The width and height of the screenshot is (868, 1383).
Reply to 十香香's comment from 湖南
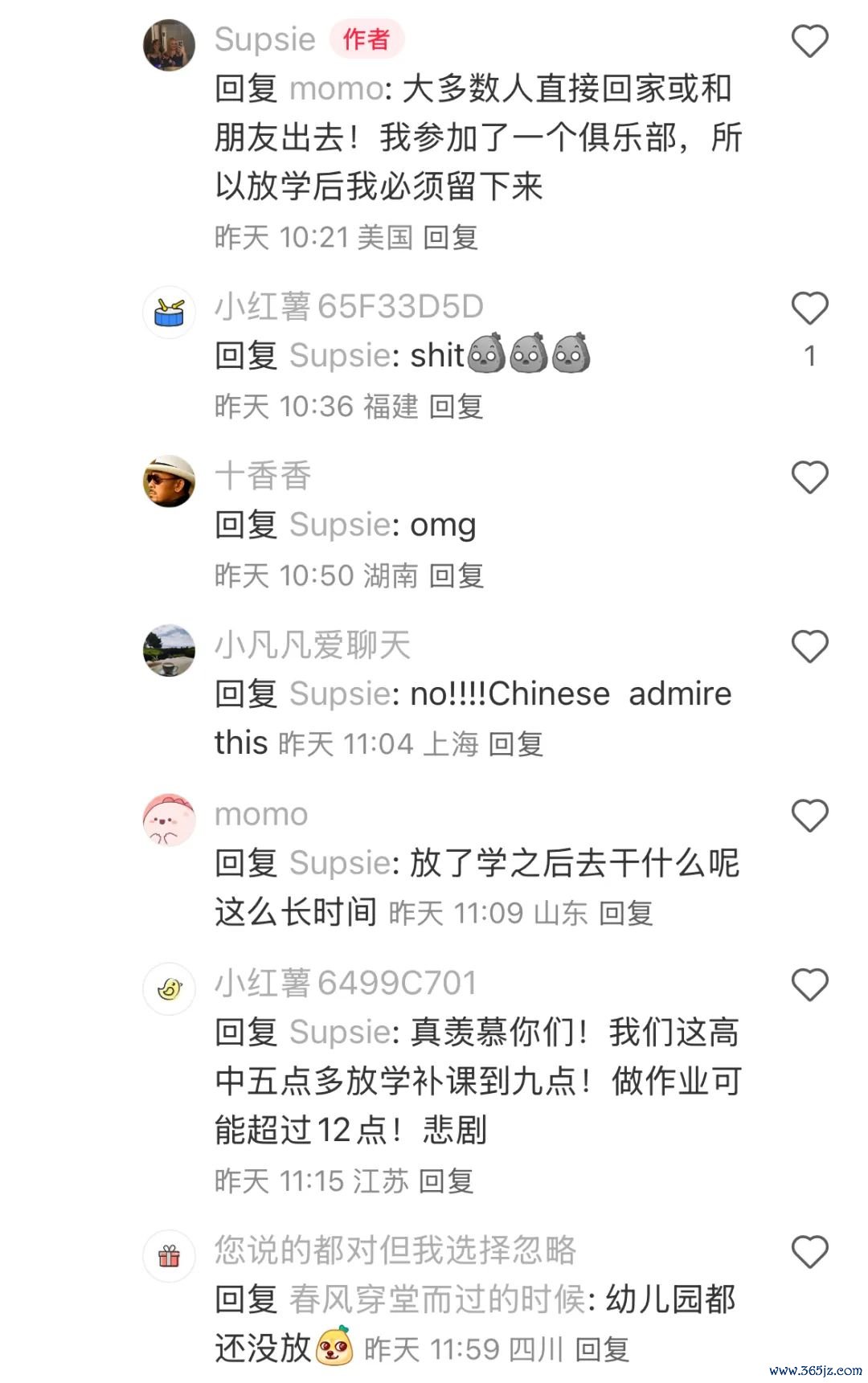[x=456, y=576]
